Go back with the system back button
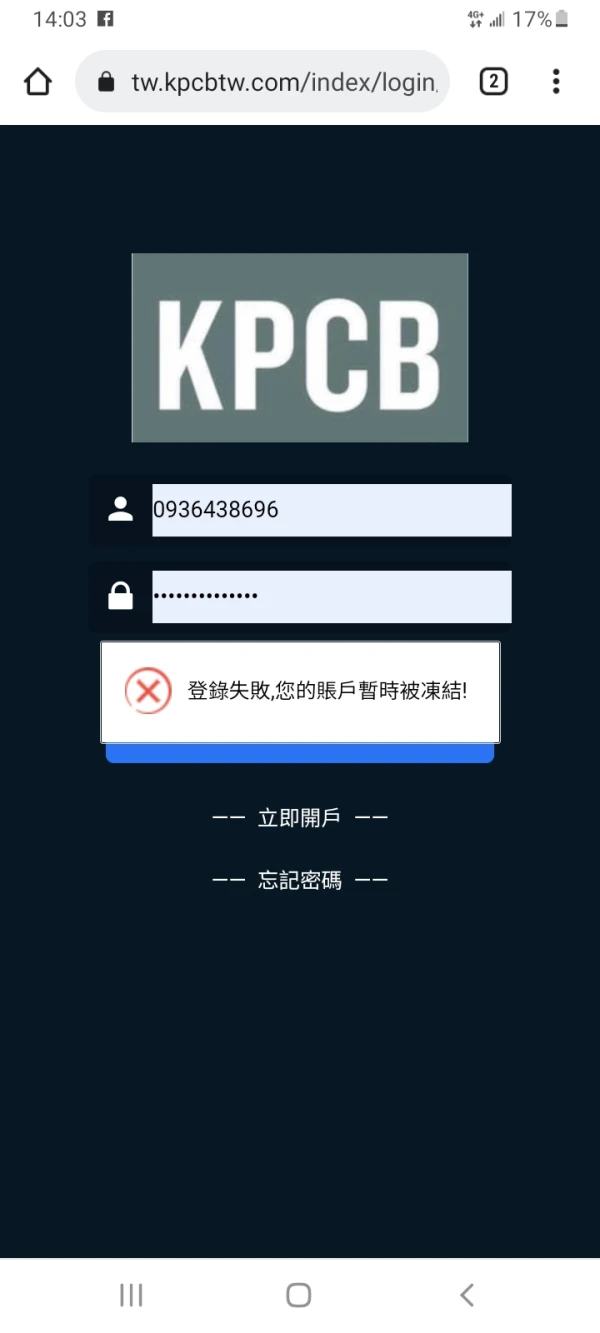 tap(467, 1295)
